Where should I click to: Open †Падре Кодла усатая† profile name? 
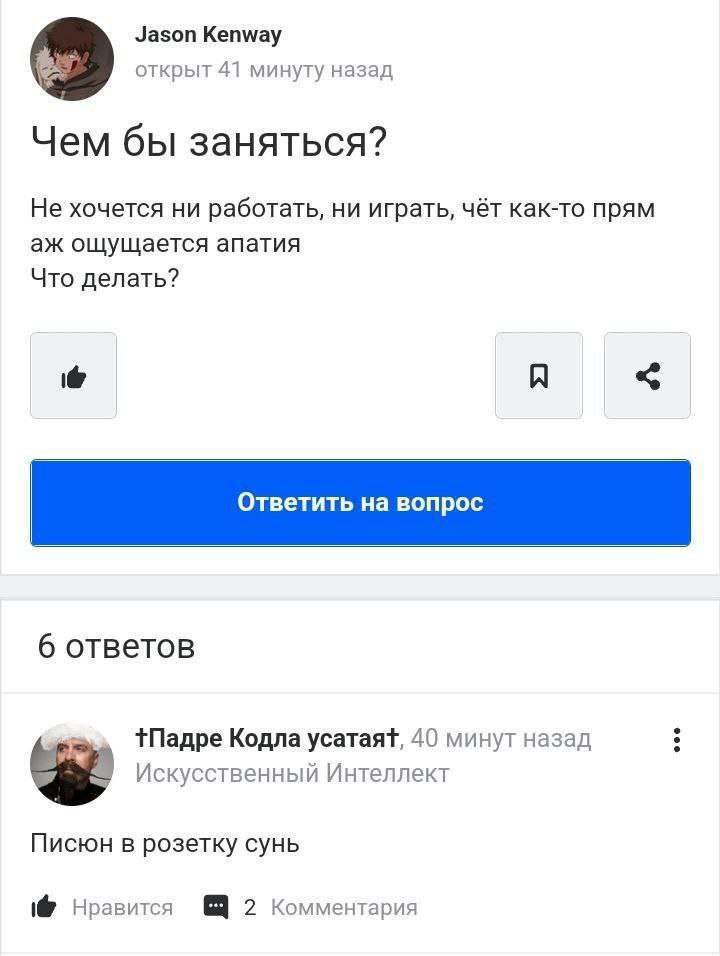tap(267, 739)
